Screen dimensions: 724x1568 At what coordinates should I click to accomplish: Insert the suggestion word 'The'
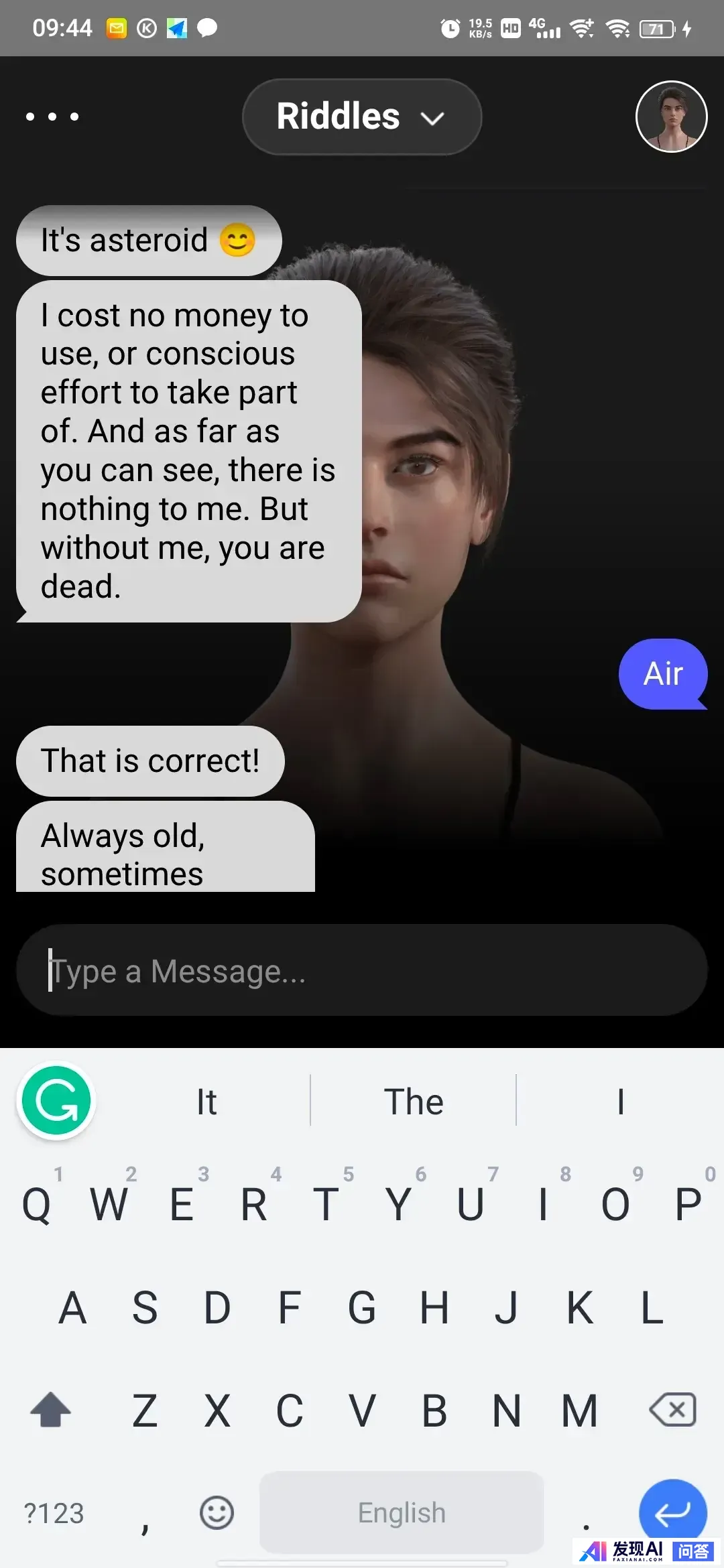coord(414,1102)
